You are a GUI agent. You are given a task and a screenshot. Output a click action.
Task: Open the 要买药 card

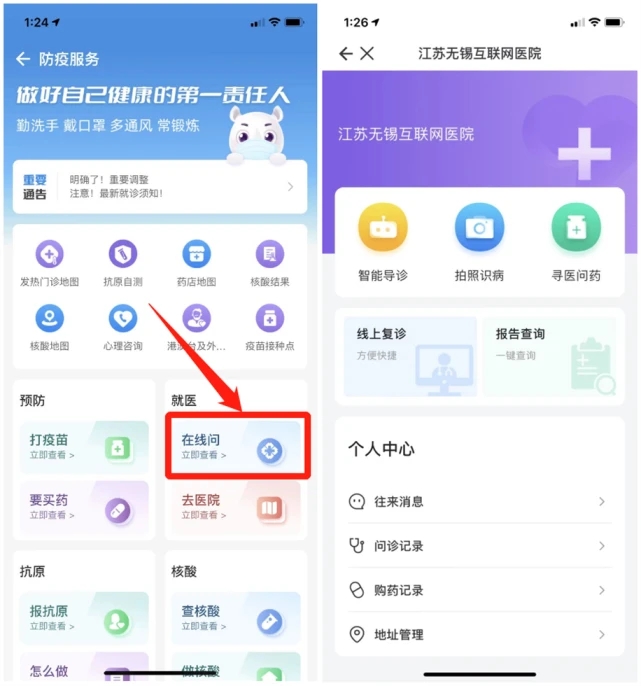coord(84,506)
